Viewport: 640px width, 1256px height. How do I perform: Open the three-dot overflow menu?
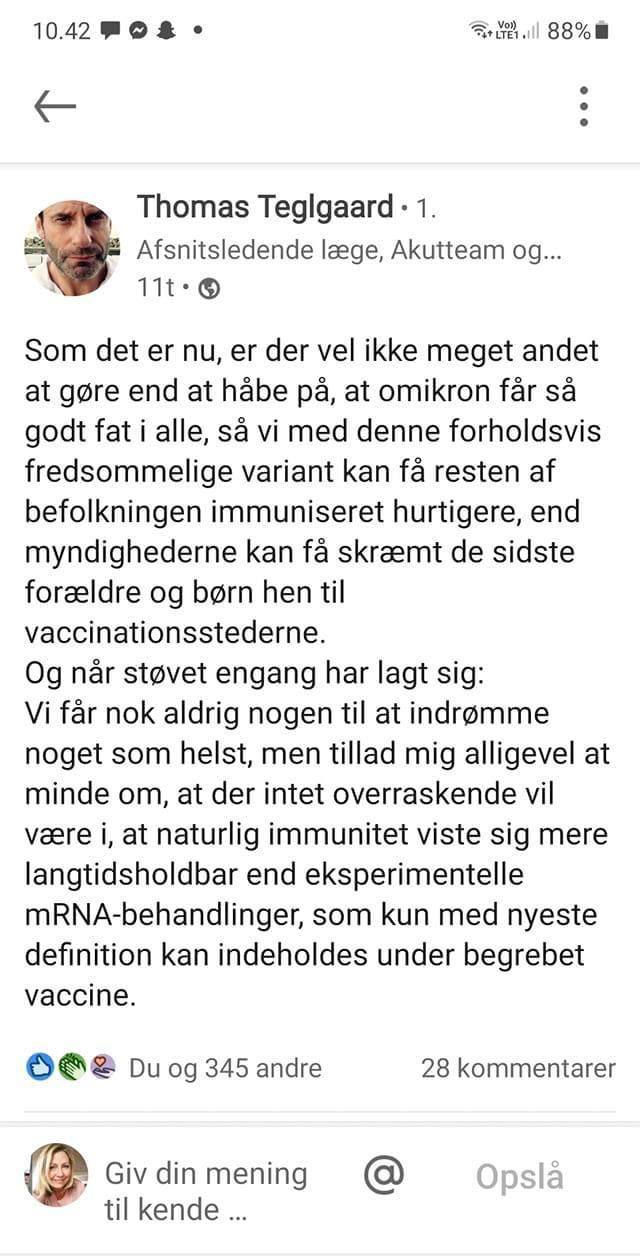coord(584,106)
